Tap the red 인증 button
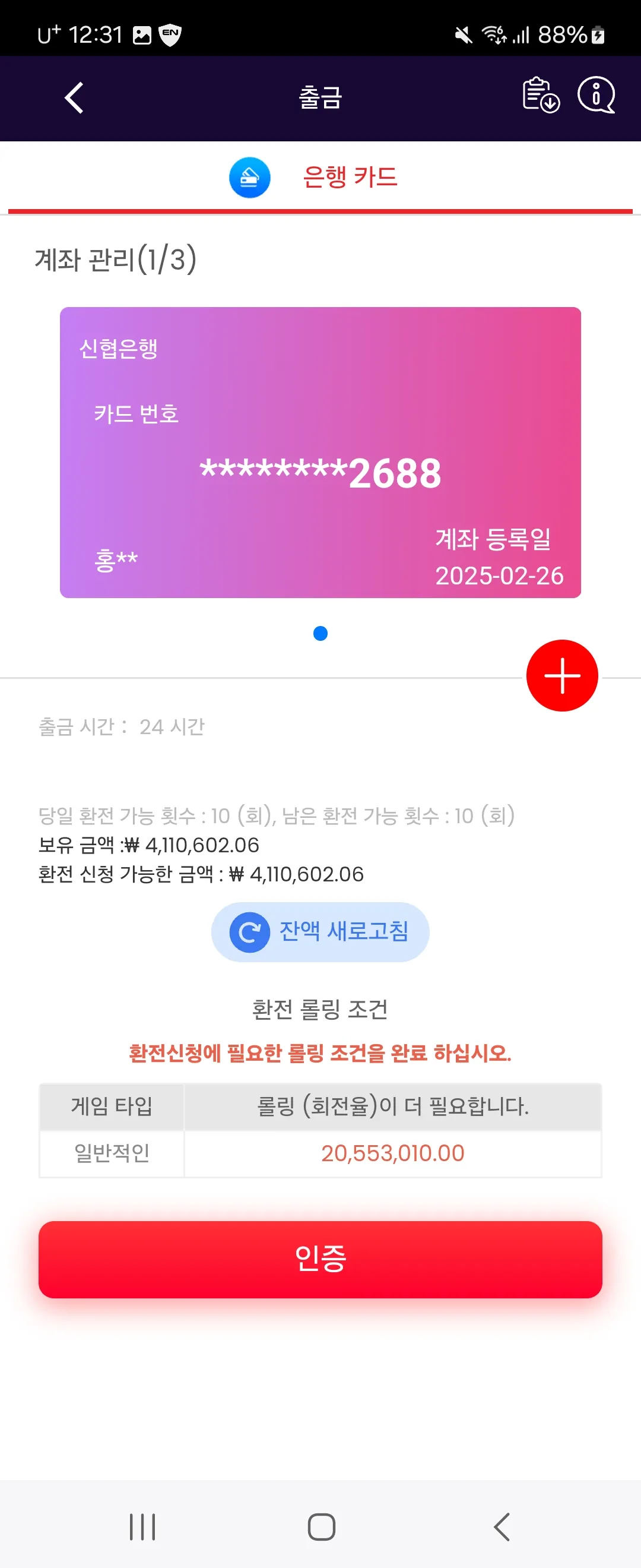Viewport: 641px width, 1568px height. pyautogui.click(x=320, y=1259)
